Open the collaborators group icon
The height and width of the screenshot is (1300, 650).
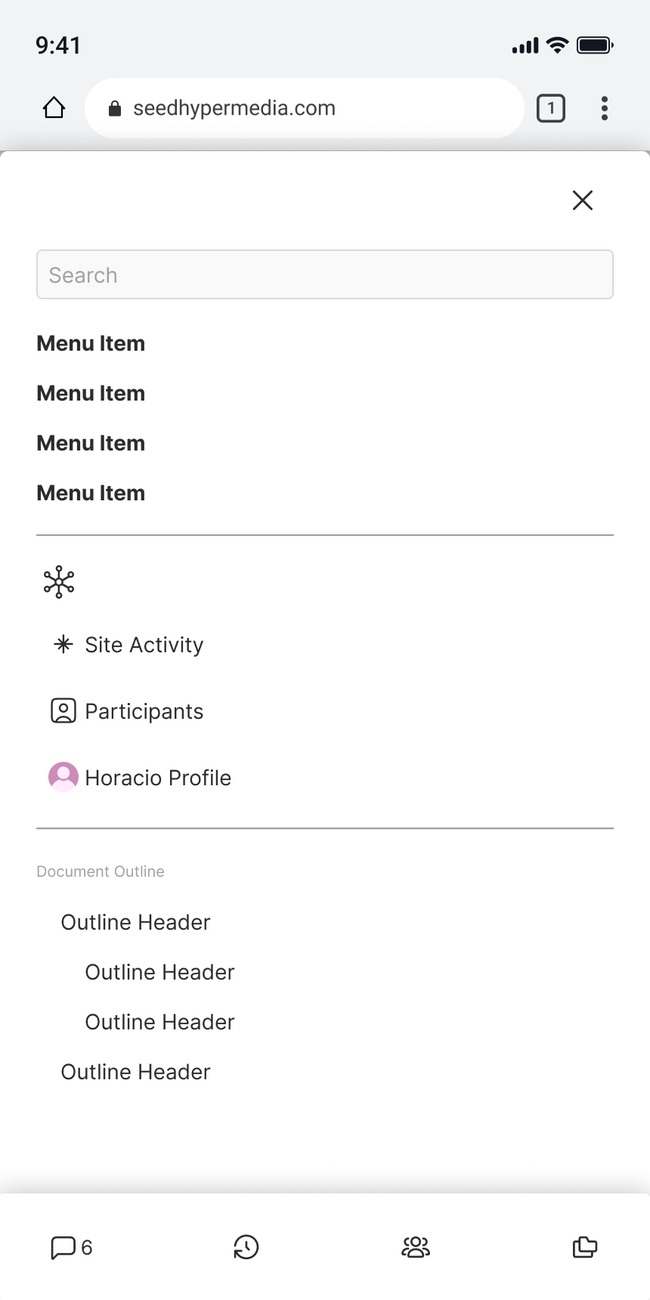point(415,1247)
